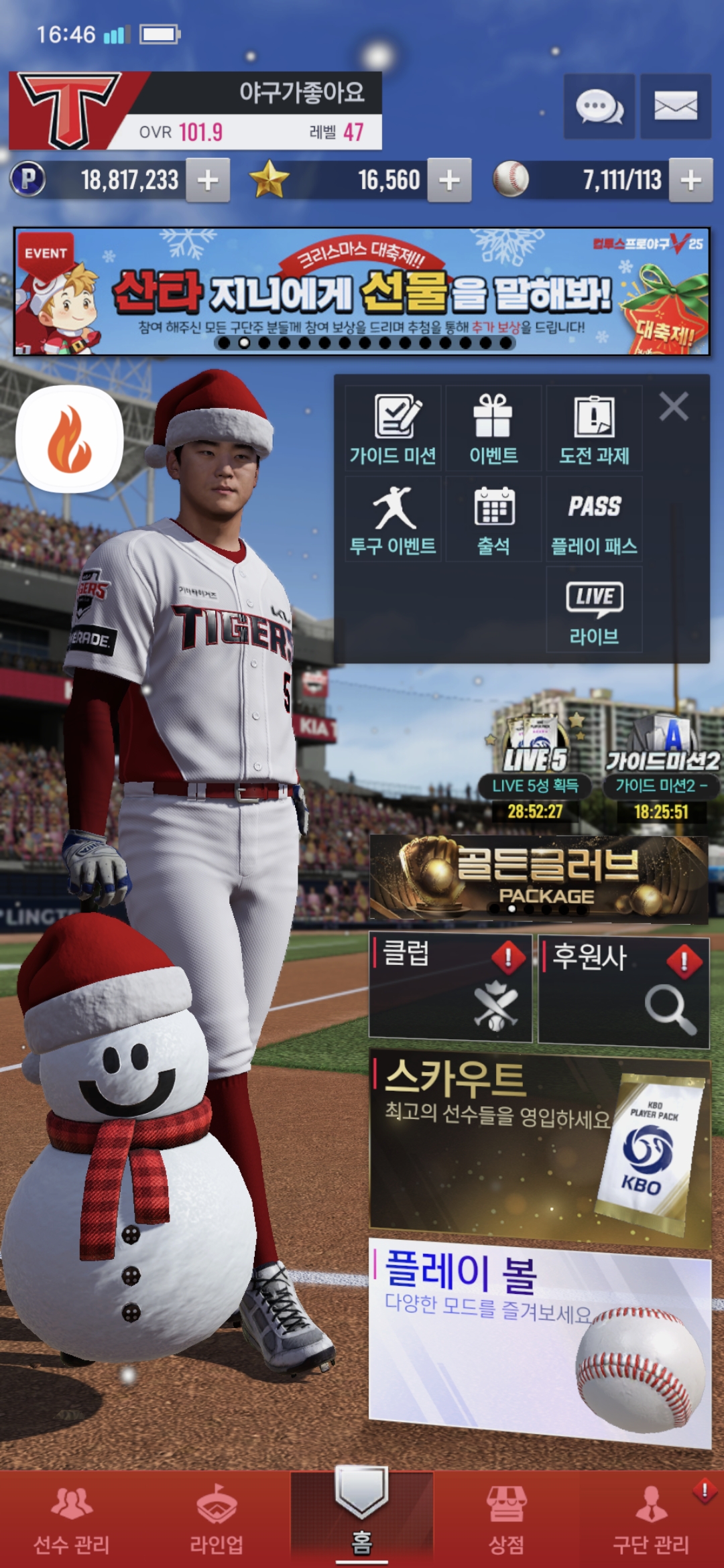
Task: Start 플레이 볼 game modes
Action: [540, 1340]
